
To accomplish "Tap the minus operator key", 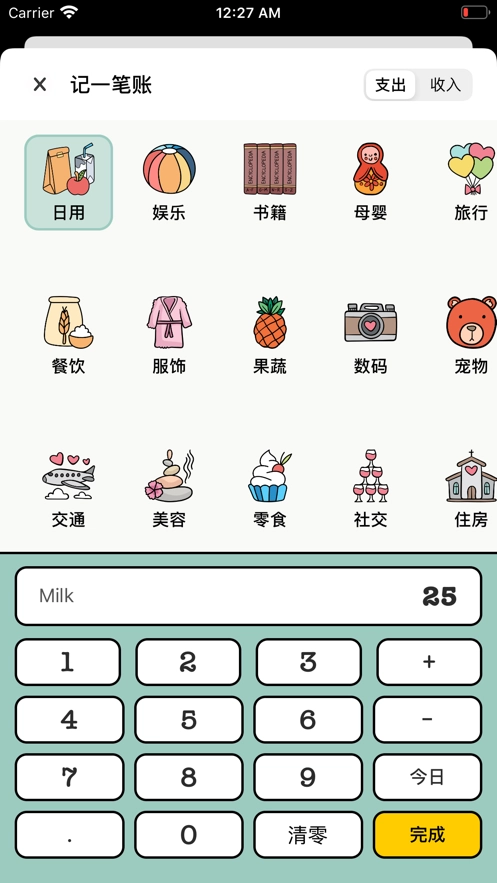I will (x=427, y=720).
